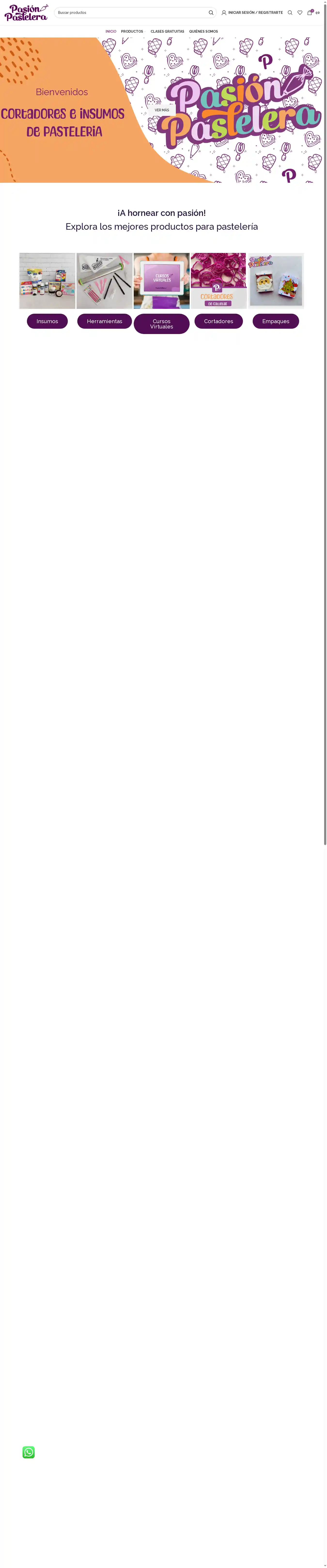This screenshot has width=327, height=1568.
Task: Select the Insumos category button
Action: click(x=47, y=321)
